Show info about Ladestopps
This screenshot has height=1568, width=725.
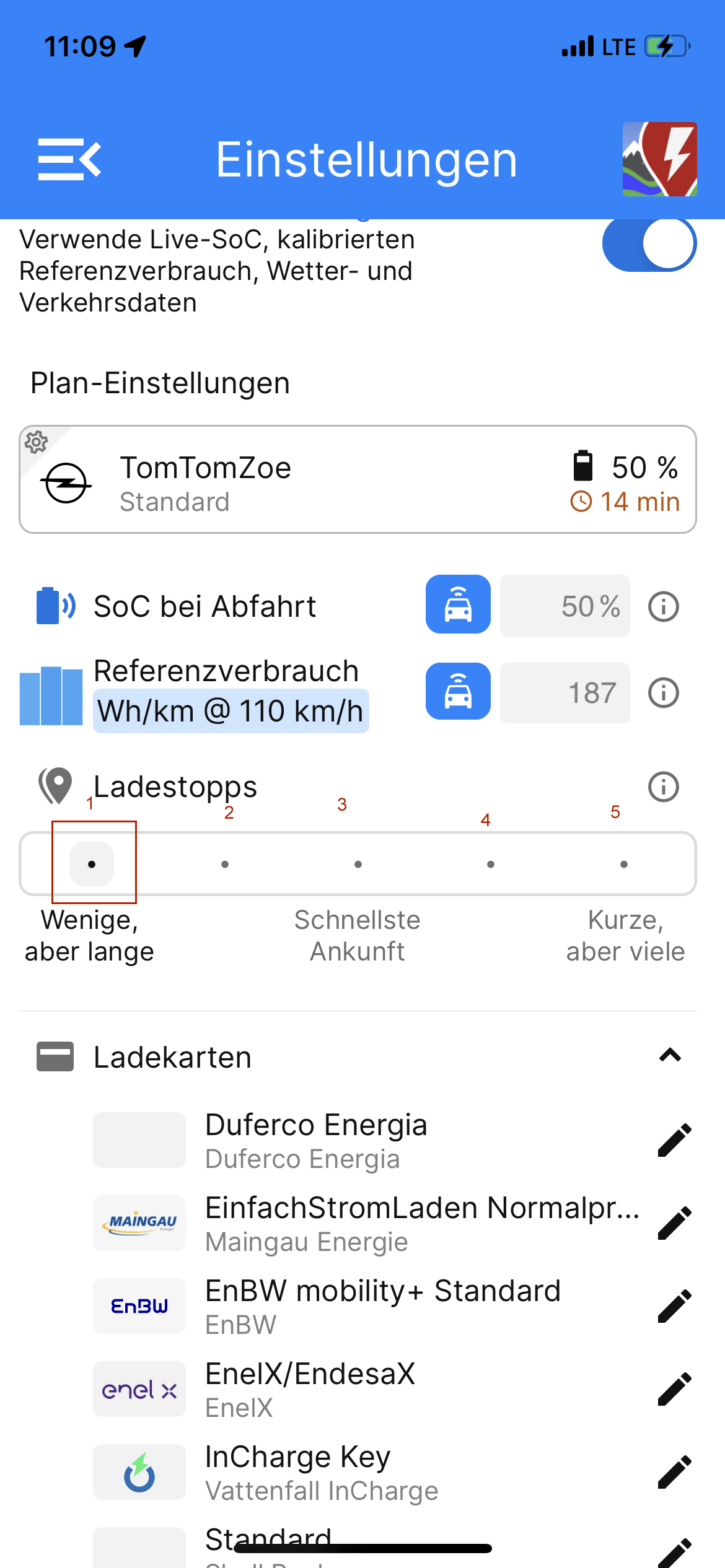pyautogui.click(x=663, y=787)
